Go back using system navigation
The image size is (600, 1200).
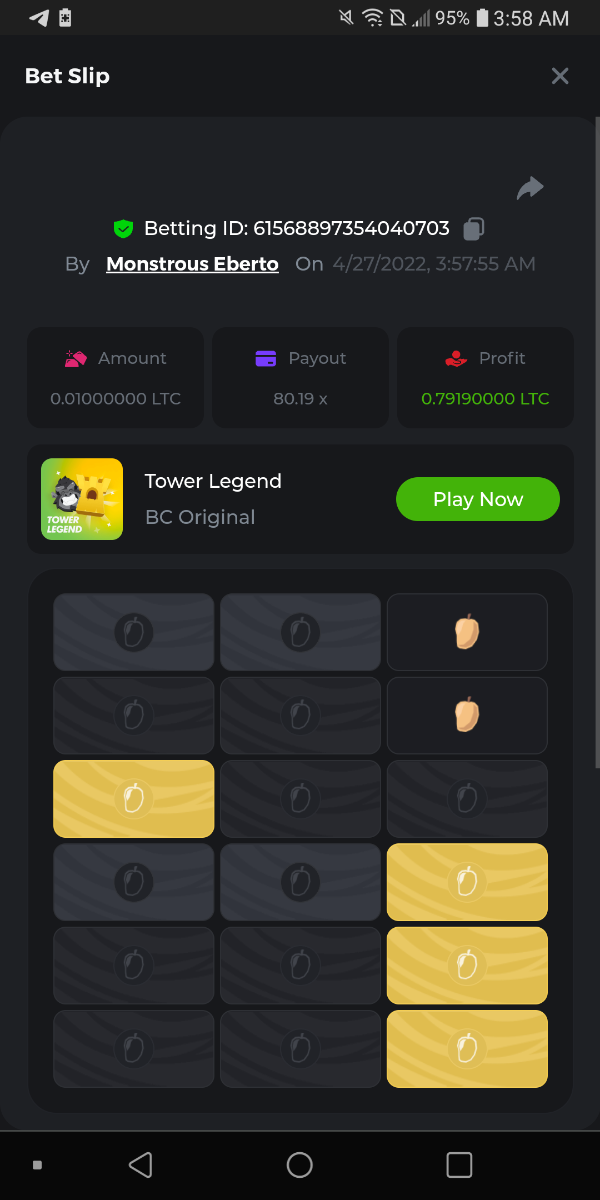click(141, 1164)
